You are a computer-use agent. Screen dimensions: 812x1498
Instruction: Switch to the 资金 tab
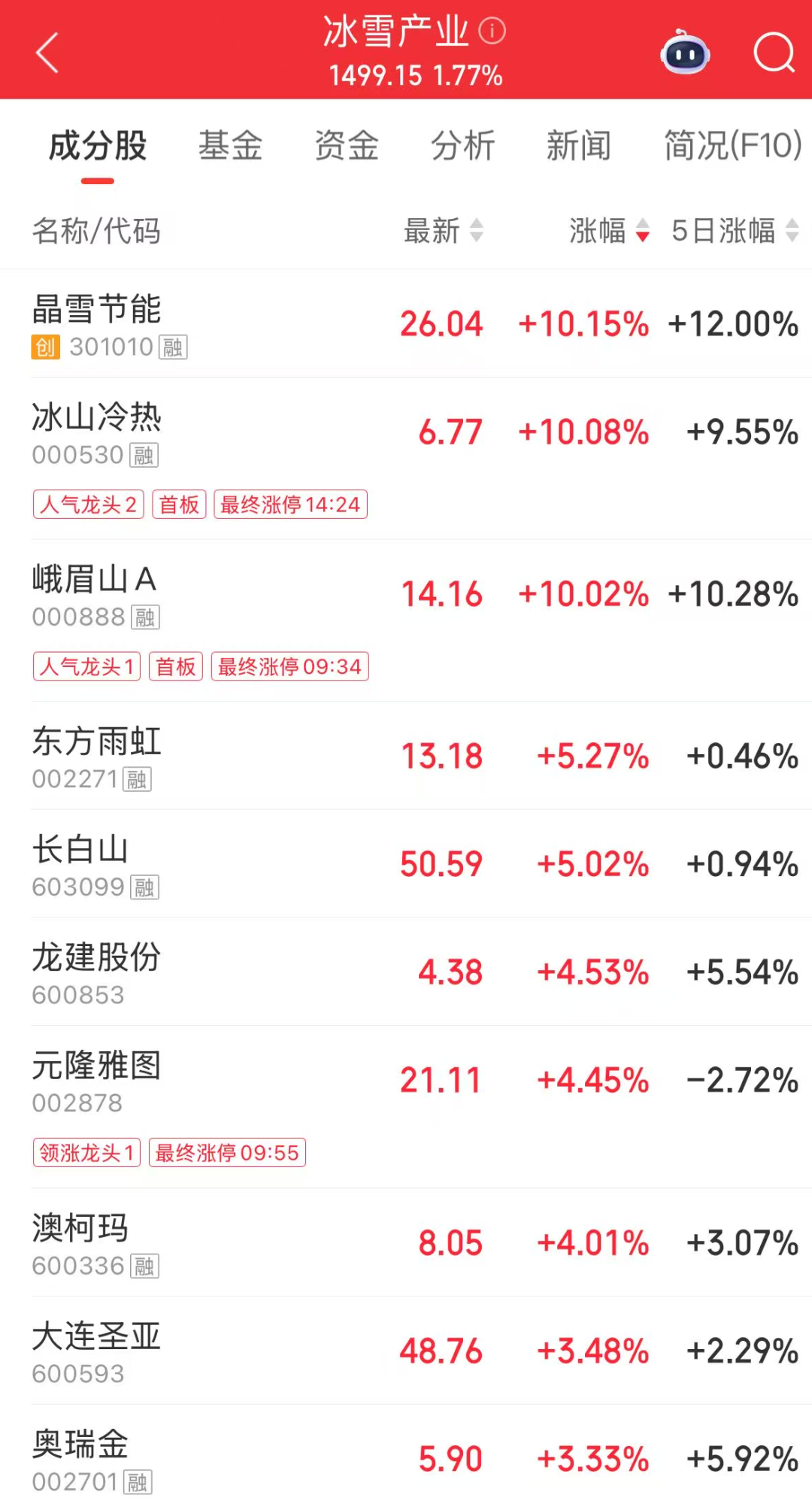coord(347,146)
